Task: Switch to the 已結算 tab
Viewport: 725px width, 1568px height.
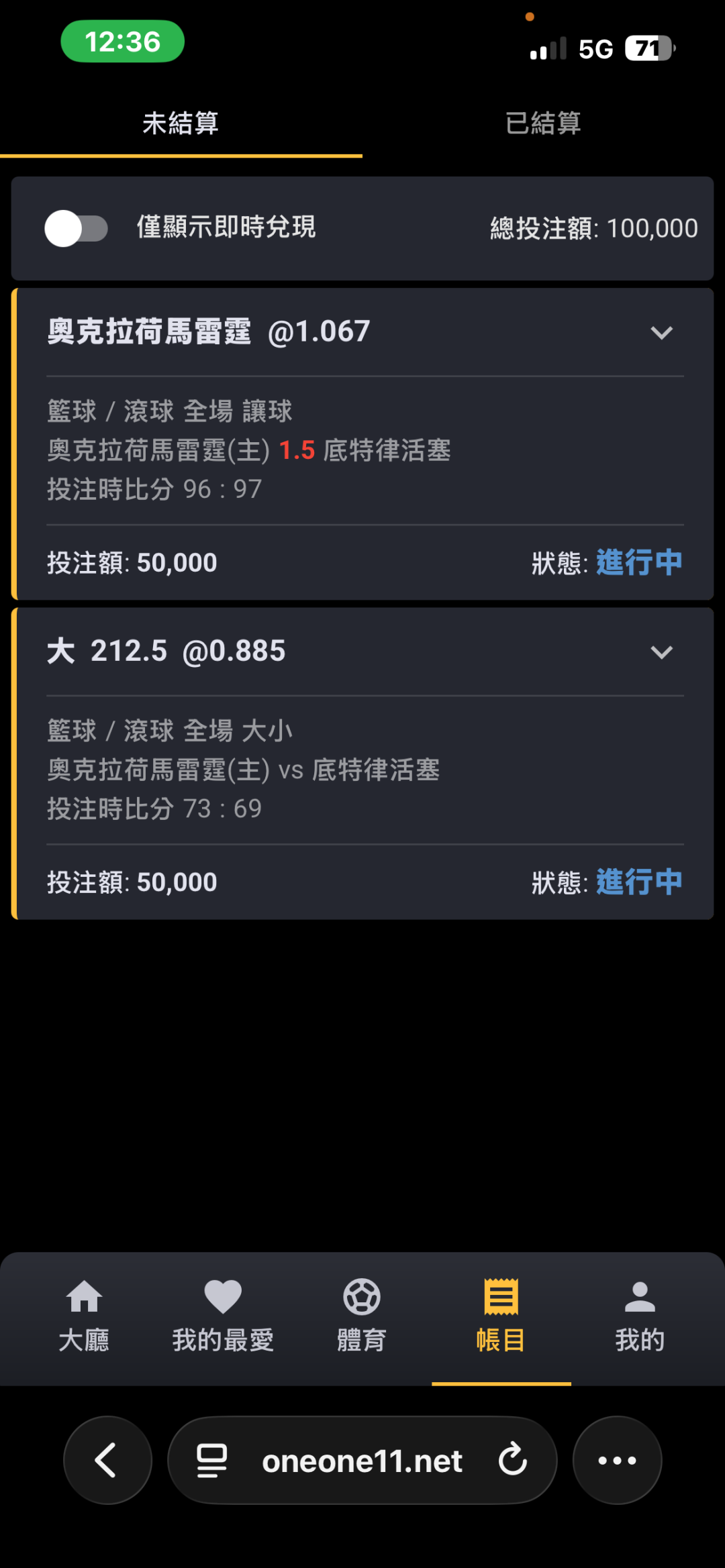Action: pos(543,123)
